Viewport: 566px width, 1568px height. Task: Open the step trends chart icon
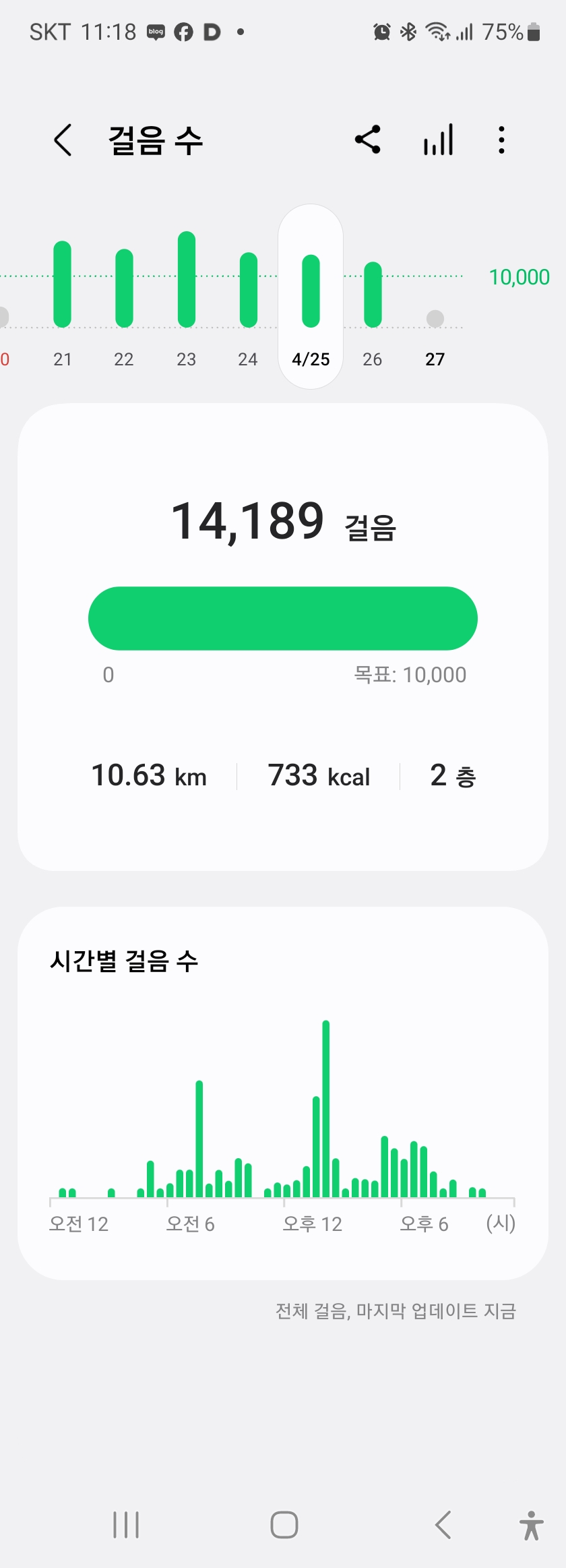pos(438,140)
